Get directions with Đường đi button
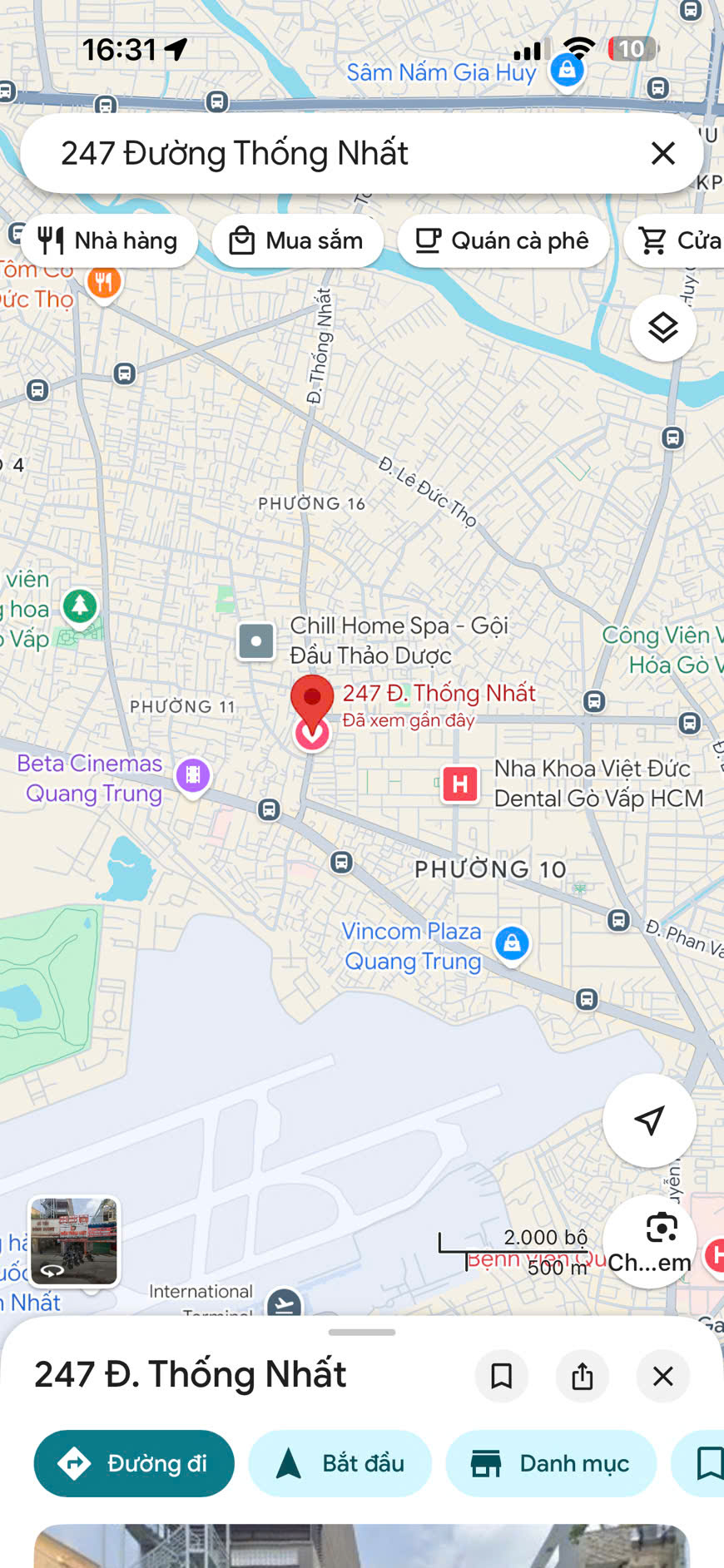The width and height of the screenshot is (724, 1568). pyautogui.click(x=134, y=1463)
